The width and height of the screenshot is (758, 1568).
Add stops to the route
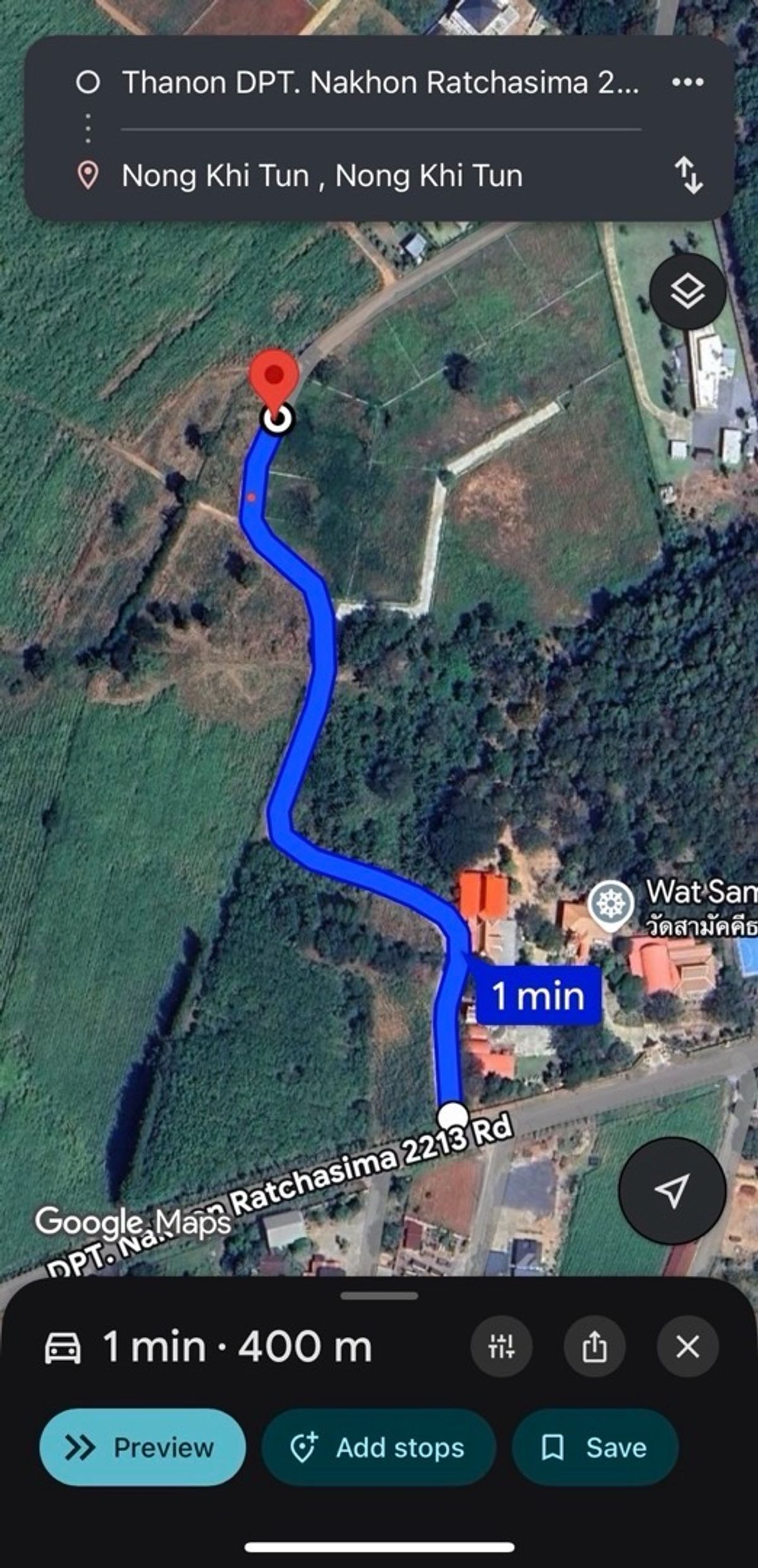[x=378, y=1447]
